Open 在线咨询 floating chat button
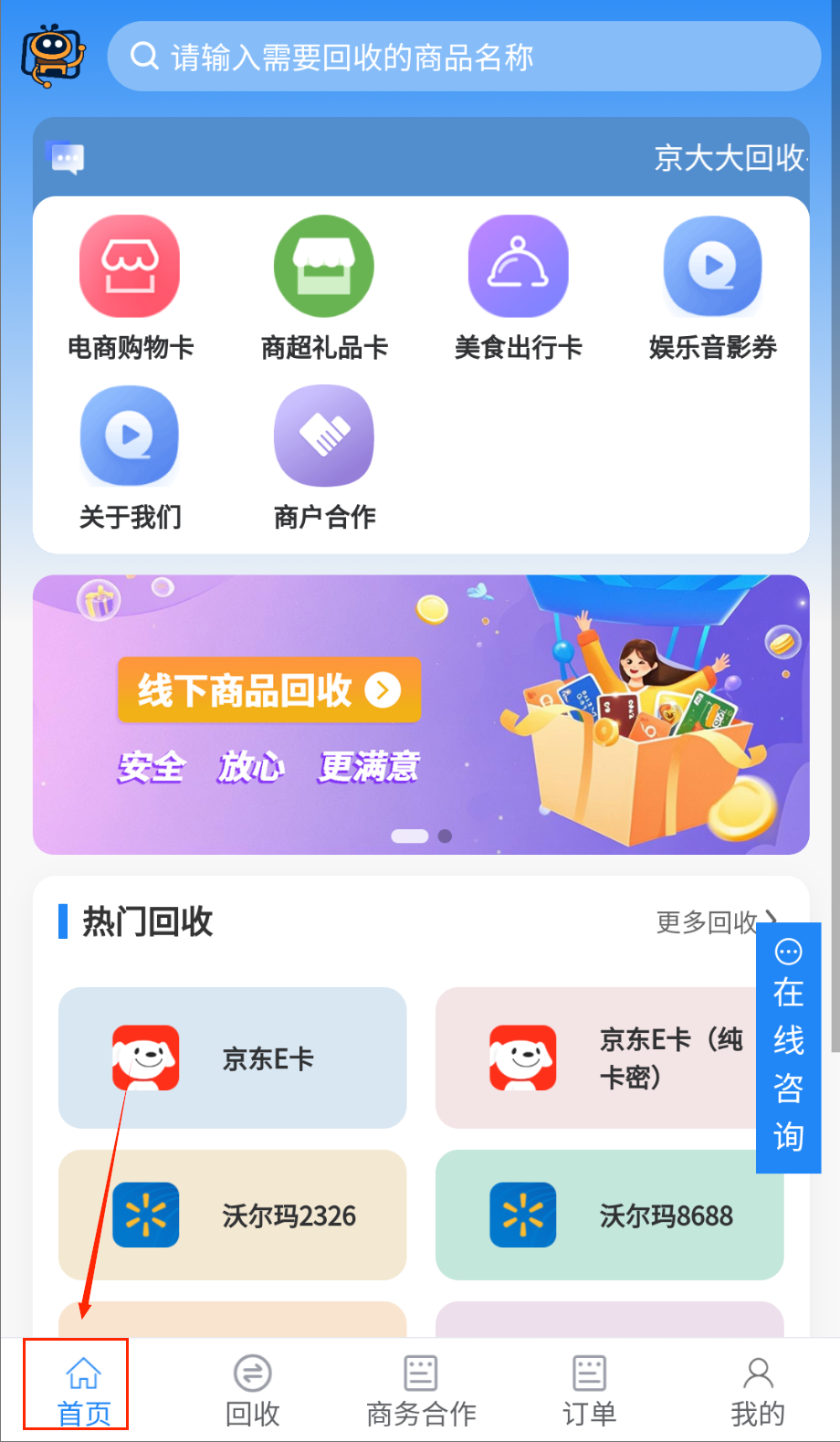Viewport: 840px width, 1442px height. point(788,1047)
